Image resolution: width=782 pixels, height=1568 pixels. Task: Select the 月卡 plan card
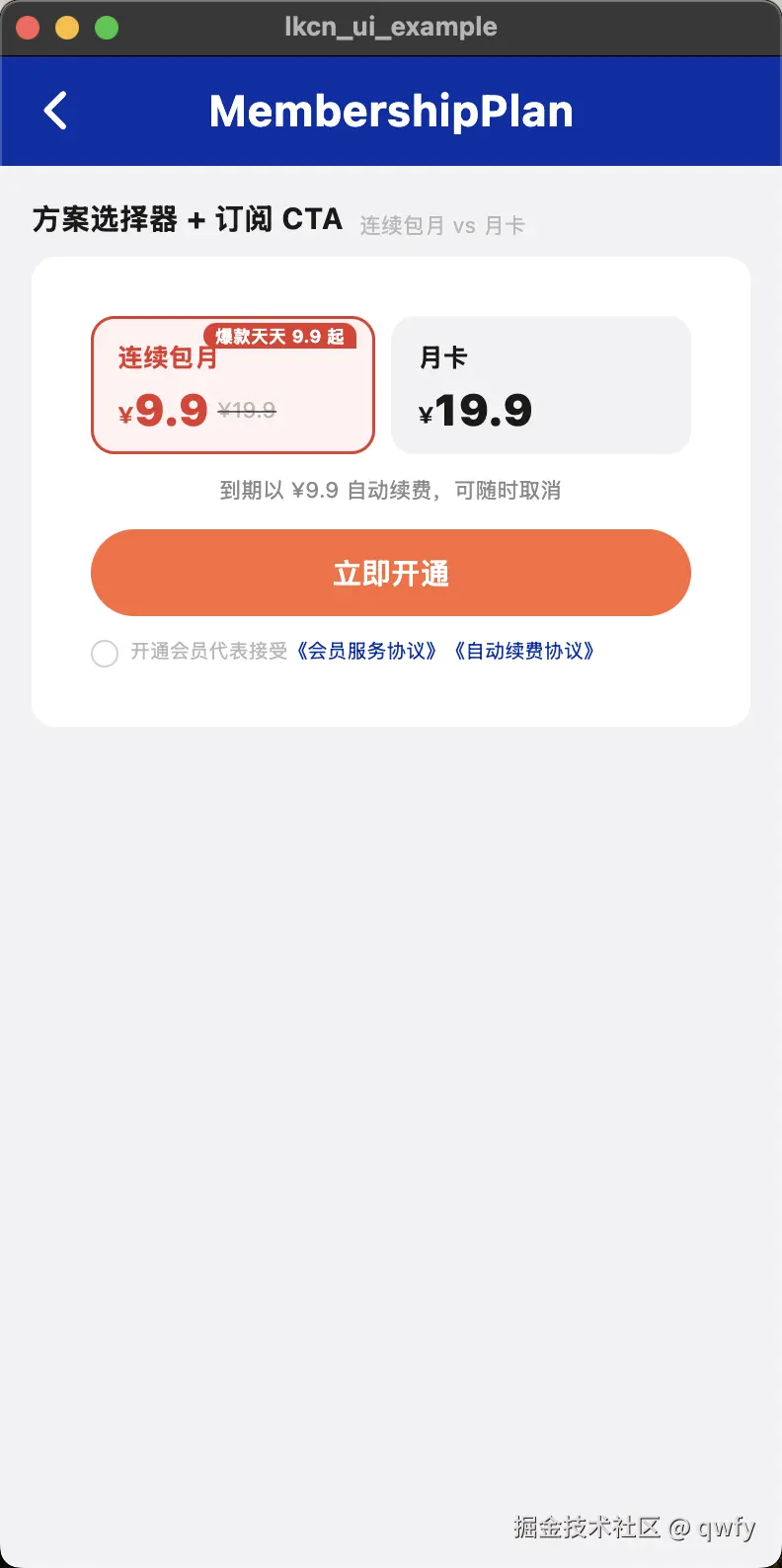coord(541,385)
